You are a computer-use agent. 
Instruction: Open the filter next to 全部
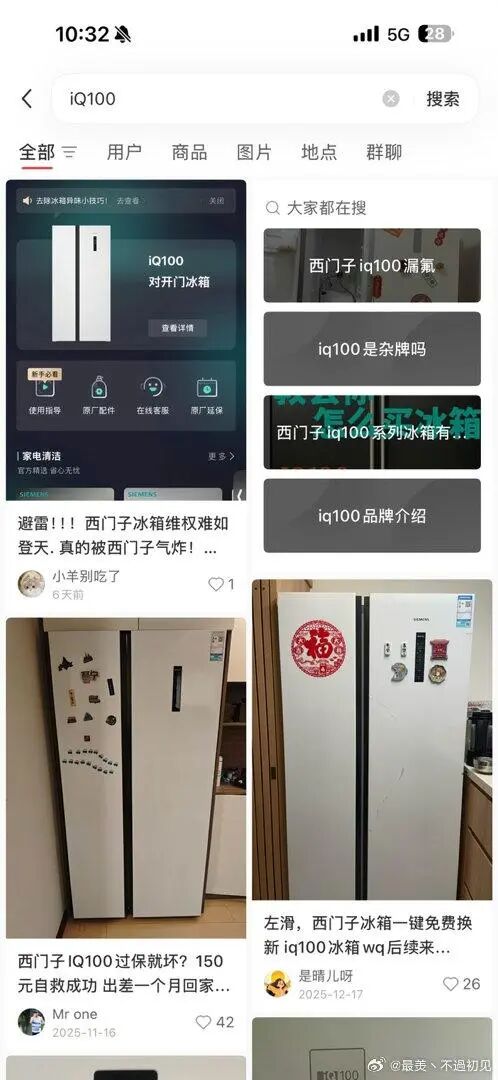pos(70,152)
